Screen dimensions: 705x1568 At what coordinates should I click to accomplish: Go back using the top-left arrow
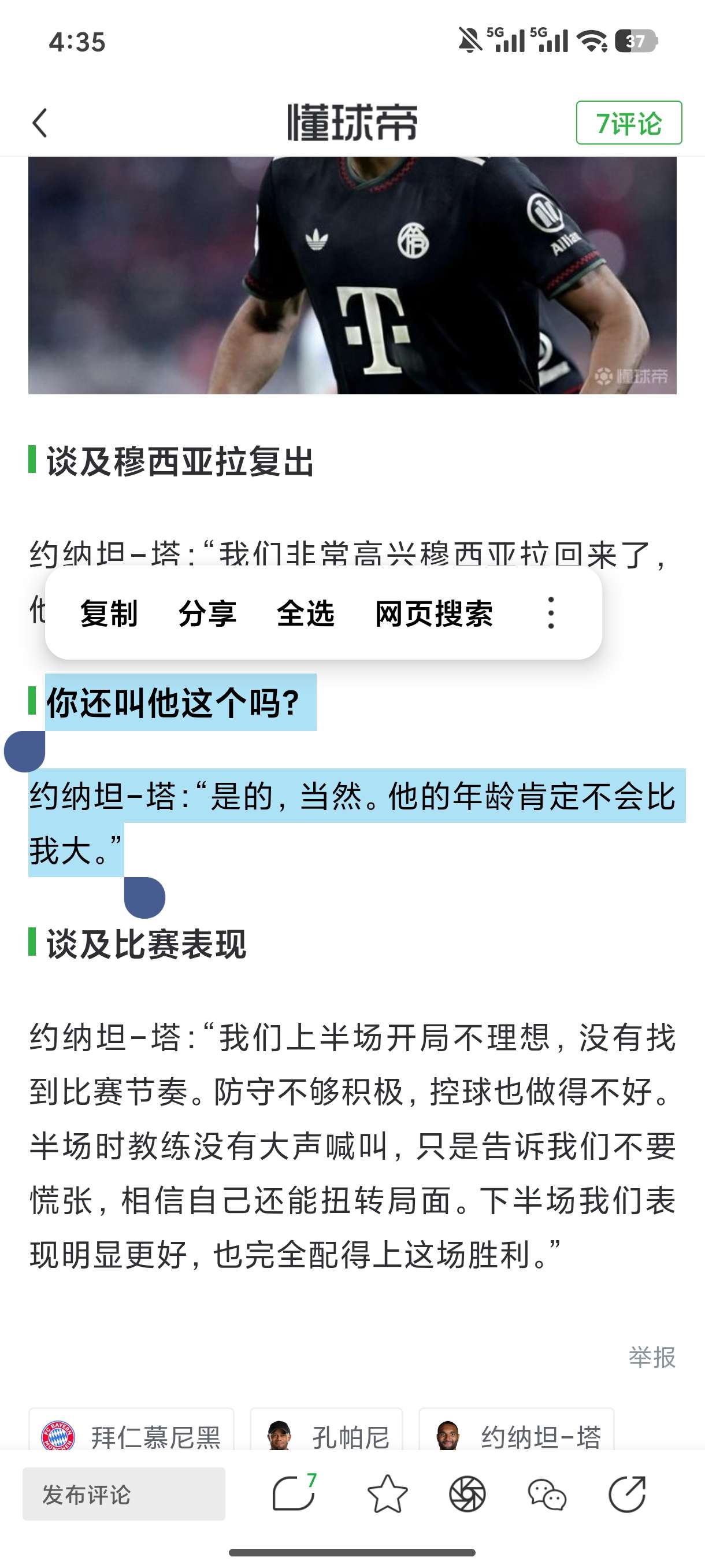[40, 123]
